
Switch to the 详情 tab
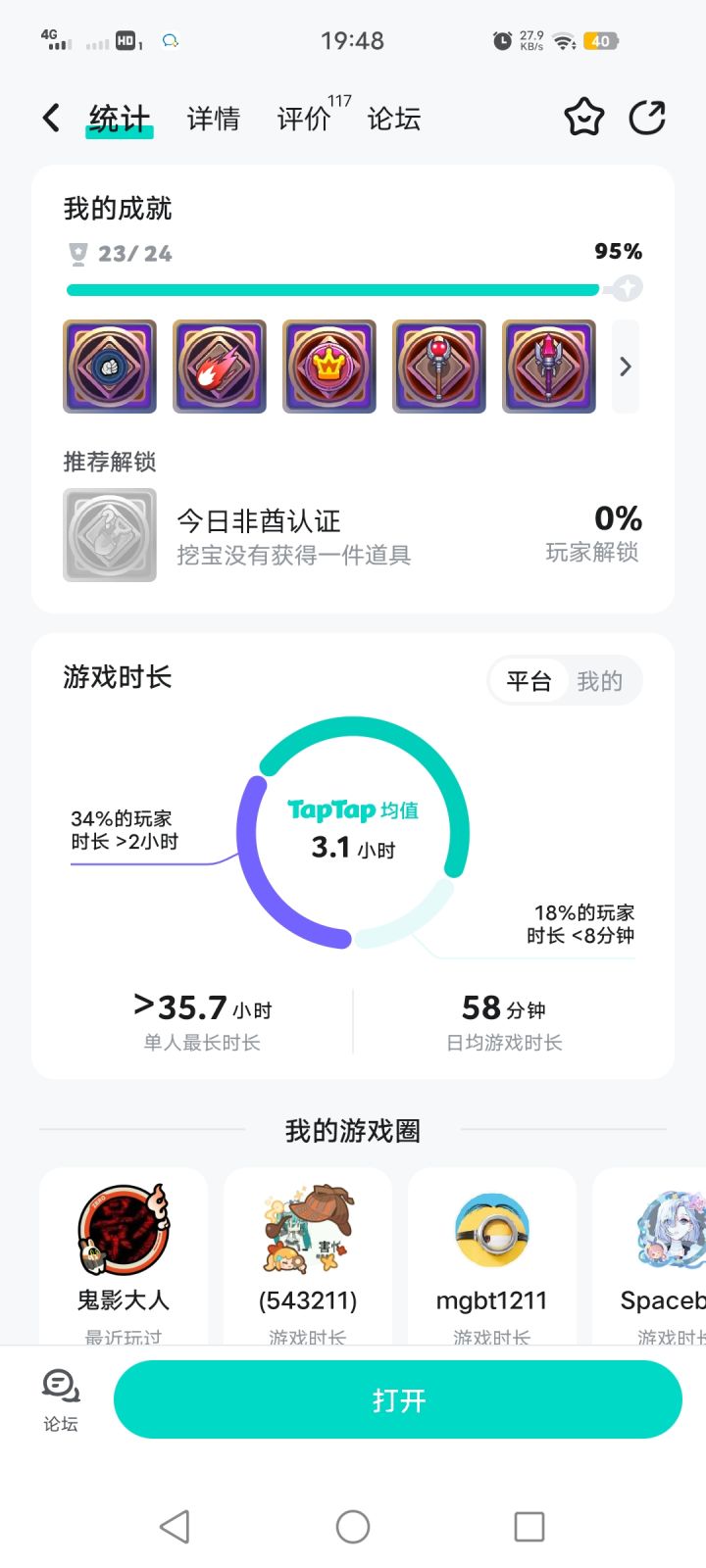point(213,119)
